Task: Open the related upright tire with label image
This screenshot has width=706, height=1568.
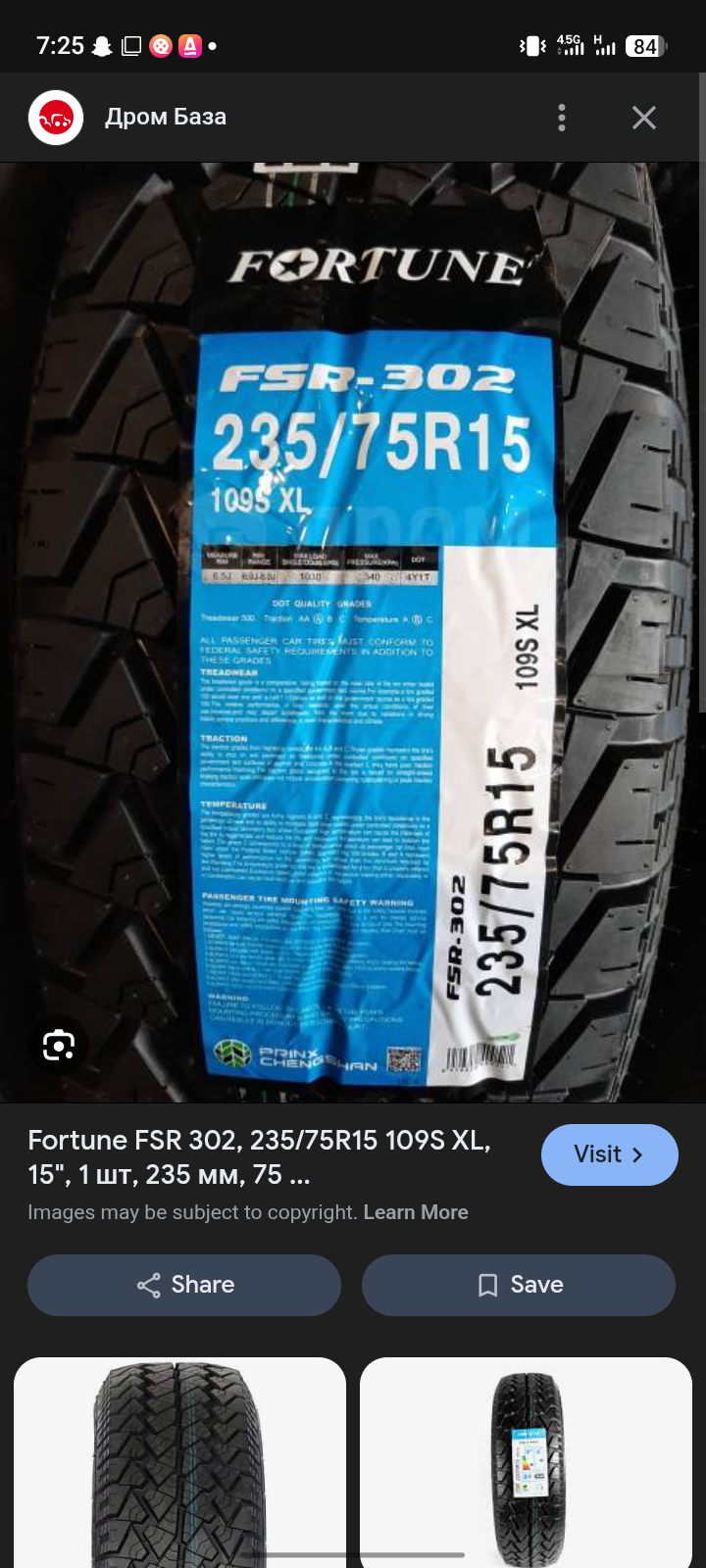Action: coord(527,1460)
